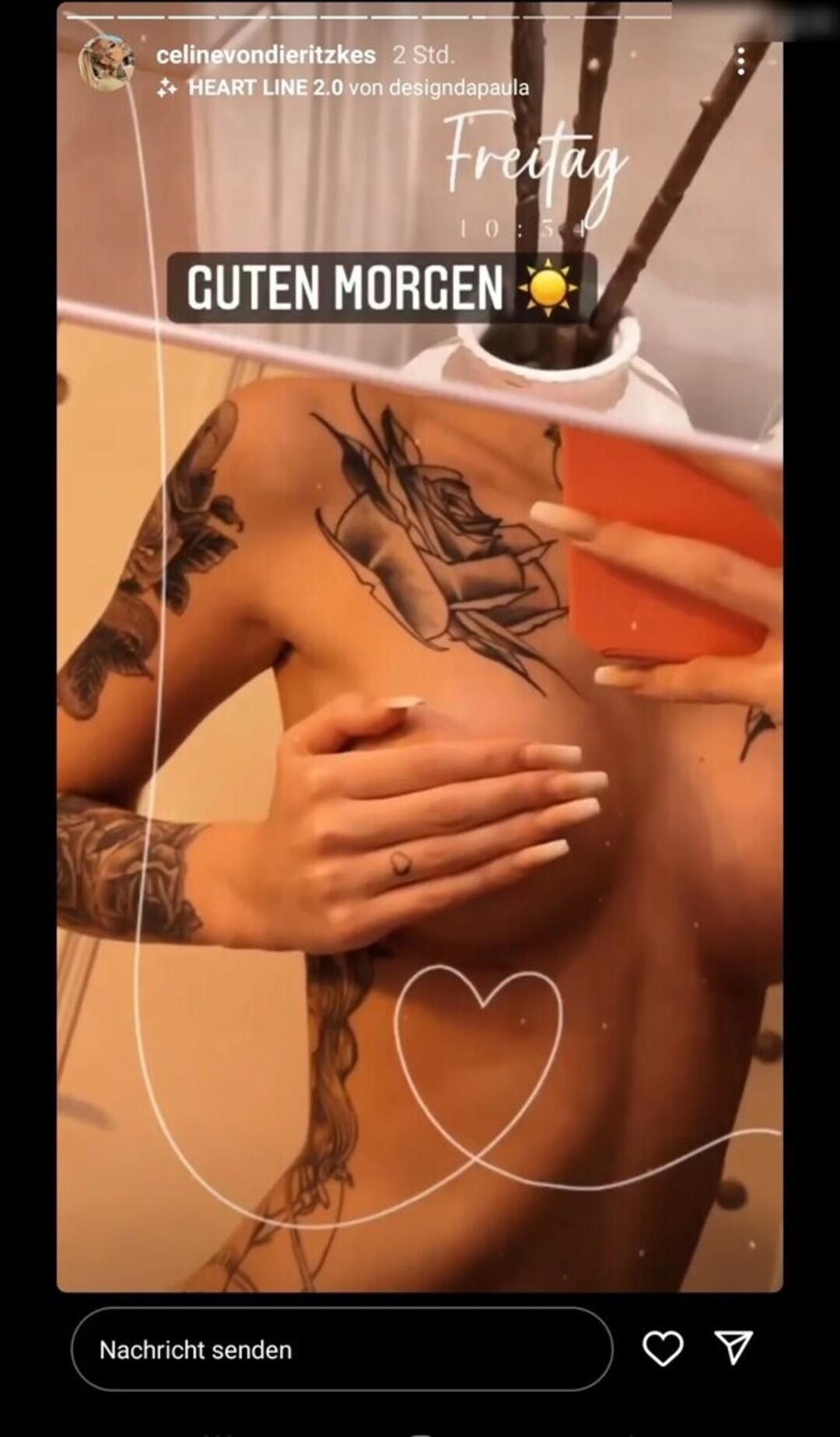Share the story via the paper plane
Viewport: 840px width, 1437px height.
(733, 1348)
